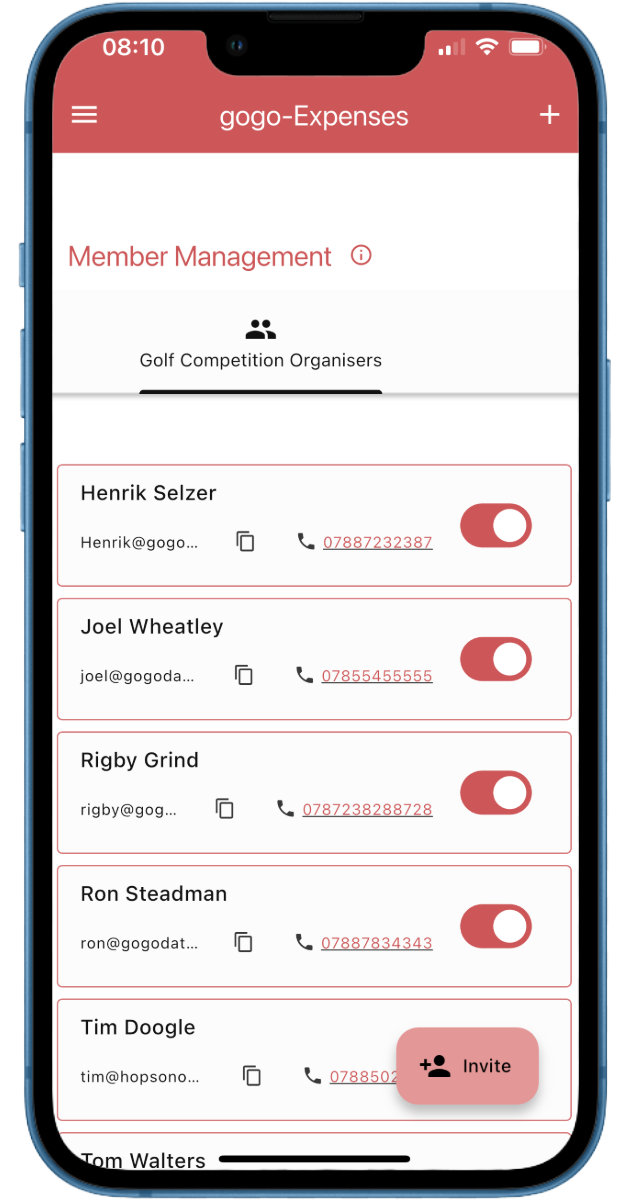The image size is (630, 1200).
Task: Select the Golf Competition Organisers tab
Action: (x=261, y=343)
